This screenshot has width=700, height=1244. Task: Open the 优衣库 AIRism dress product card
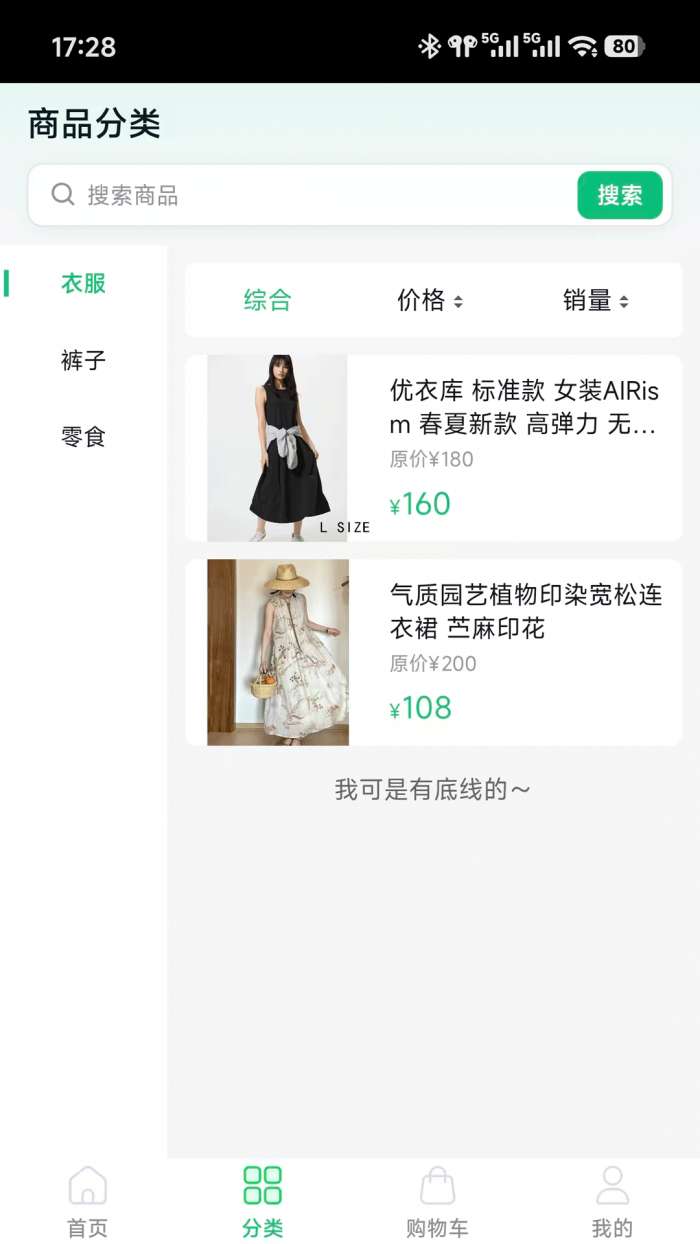(x=434, y=448)
